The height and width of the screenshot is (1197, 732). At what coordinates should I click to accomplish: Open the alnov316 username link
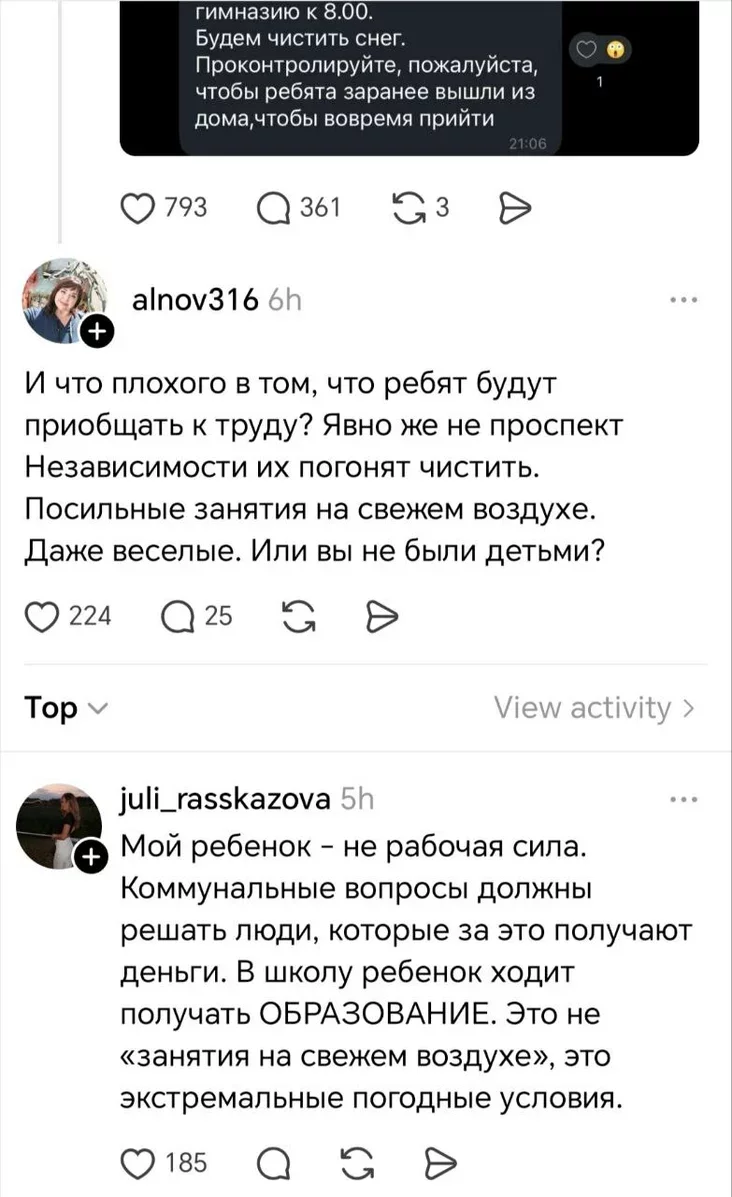coord(195,301)
